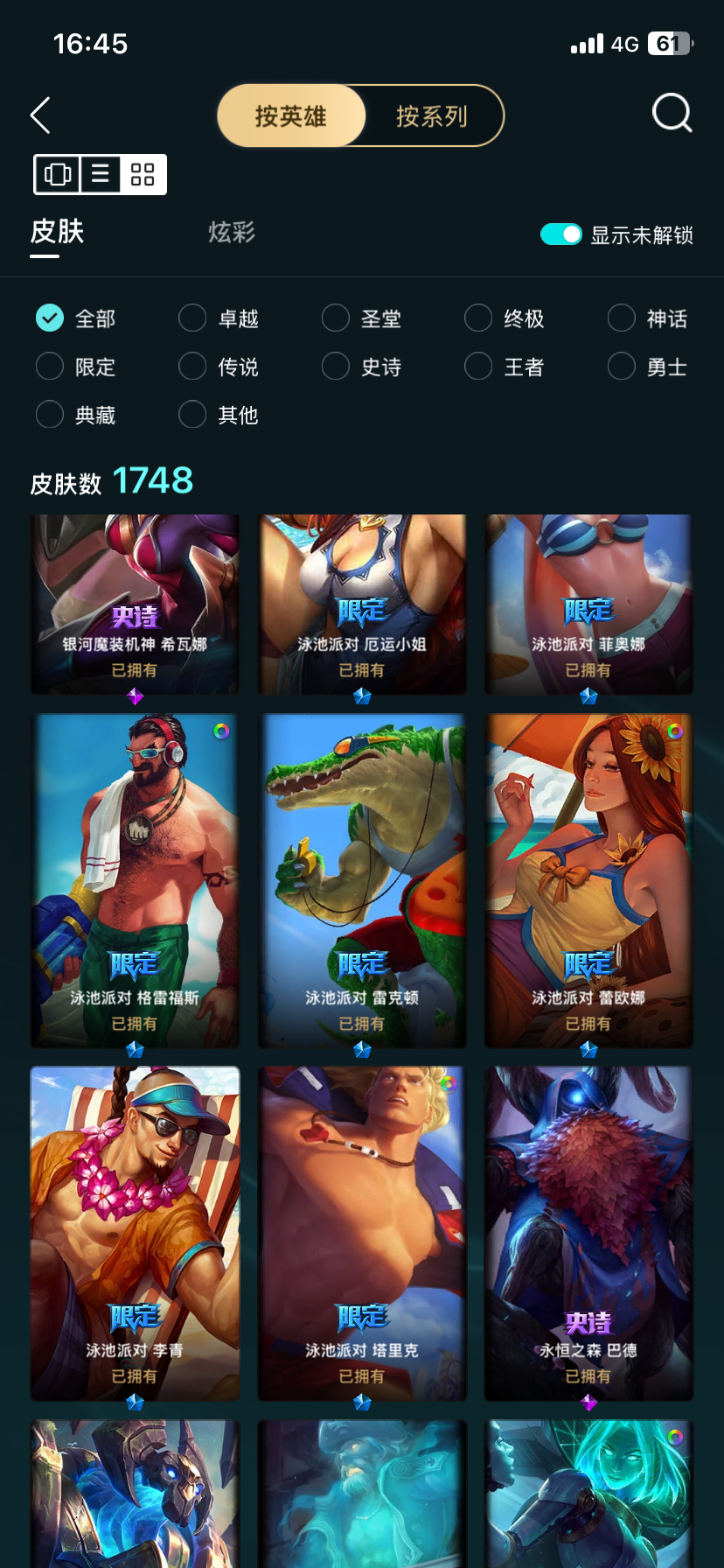Switch to the 按系列 segment
This screenshot has width=724, height=1568.
coord(432,116)
